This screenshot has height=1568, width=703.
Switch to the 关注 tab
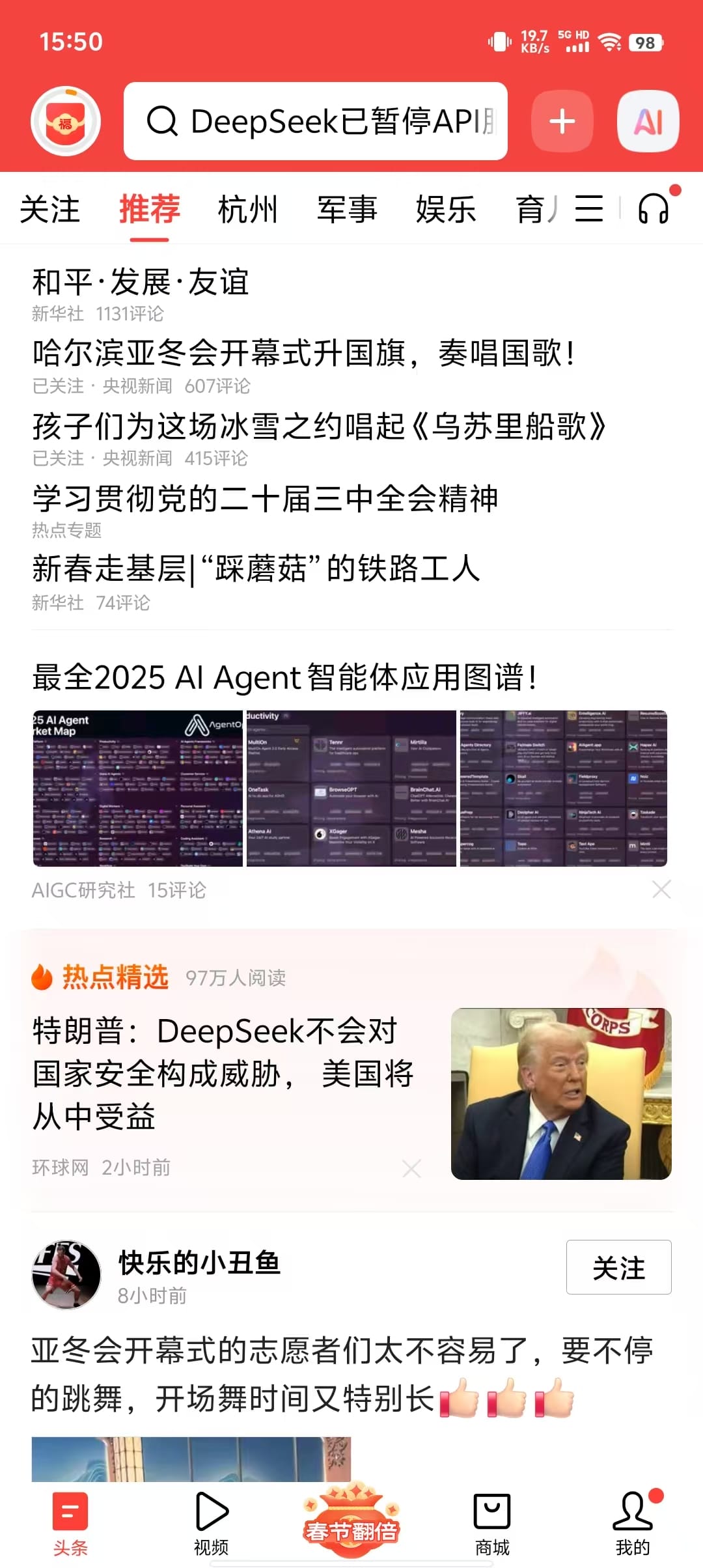pos(50,210)
